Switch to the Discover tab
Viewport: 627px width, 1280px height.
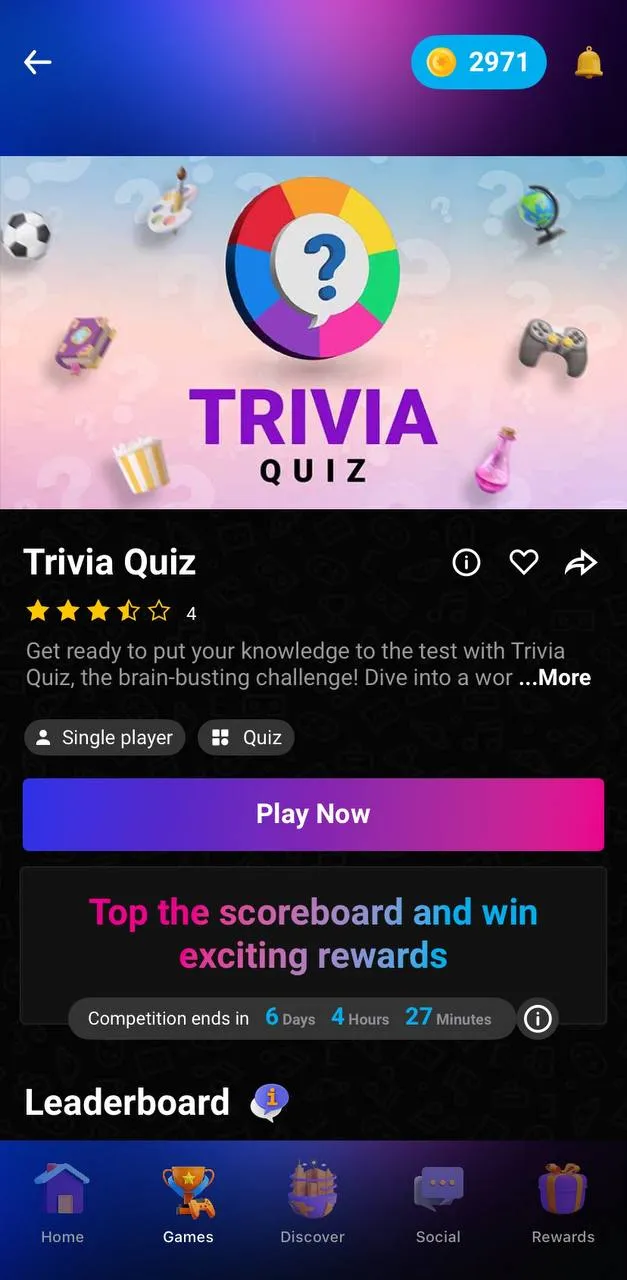point(312,1204)
